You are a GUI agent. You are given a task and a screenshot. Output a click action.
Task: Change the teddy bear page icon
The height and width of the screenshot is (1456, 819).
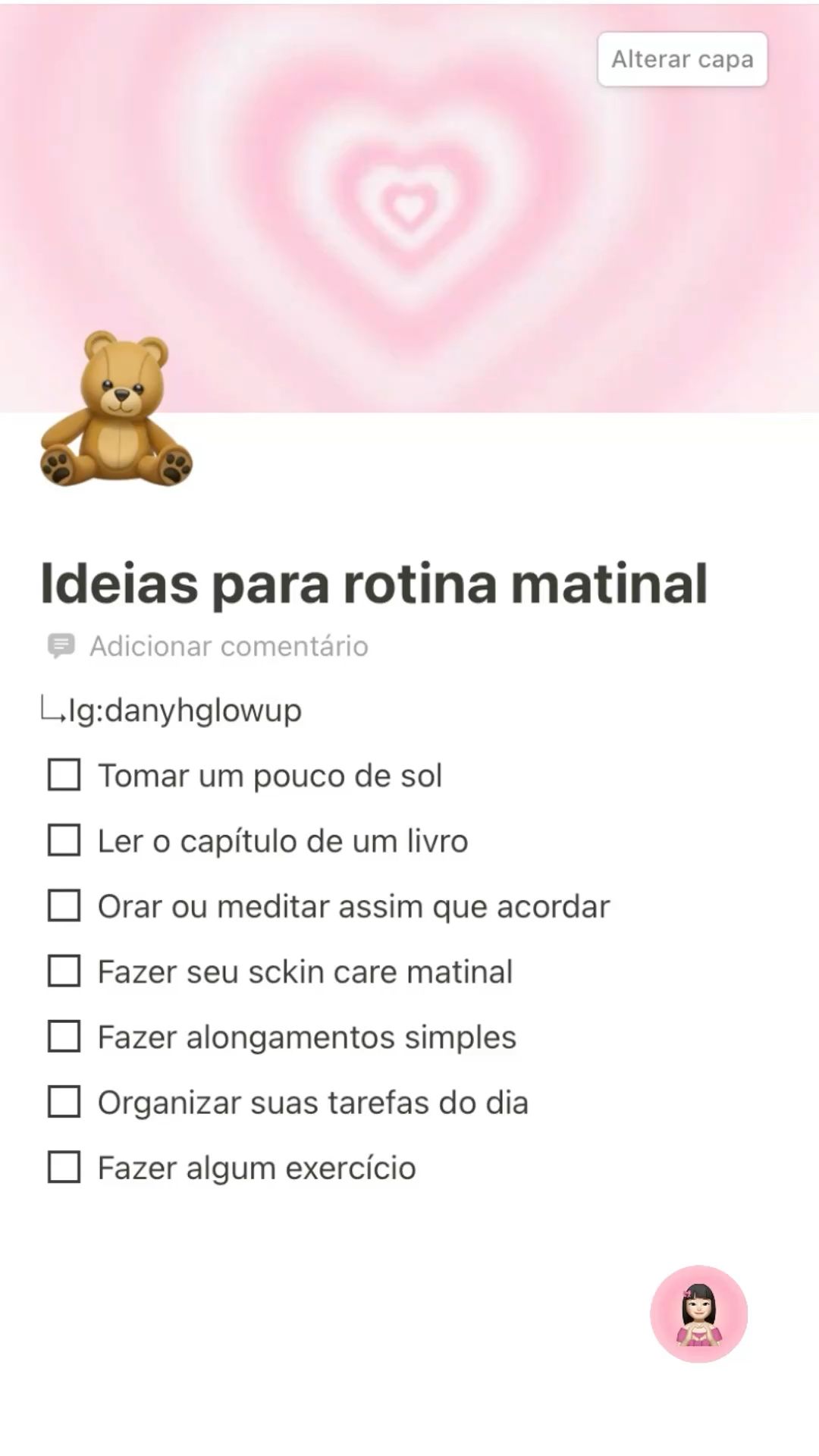(x=116, y=409)
